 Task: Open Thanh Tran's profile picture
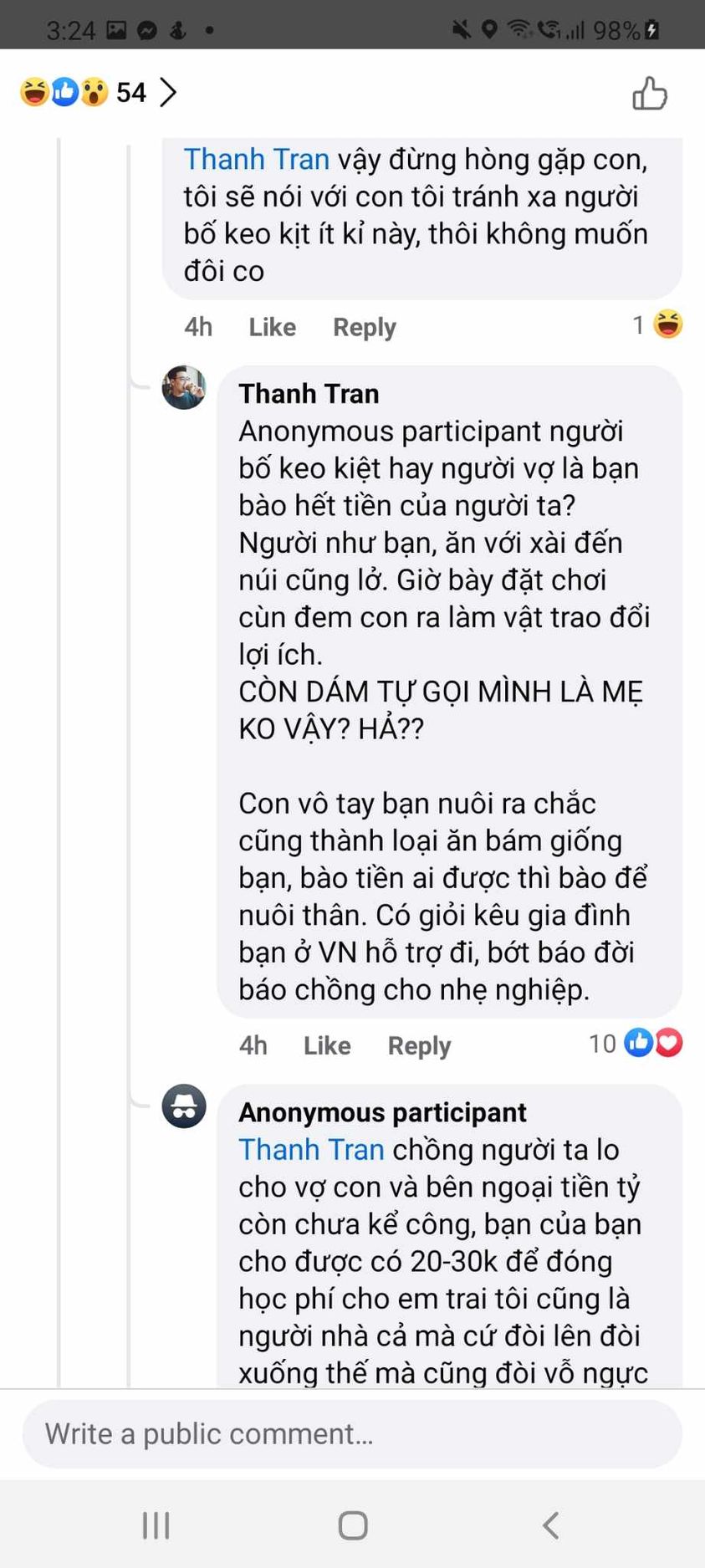pos(184,387)
